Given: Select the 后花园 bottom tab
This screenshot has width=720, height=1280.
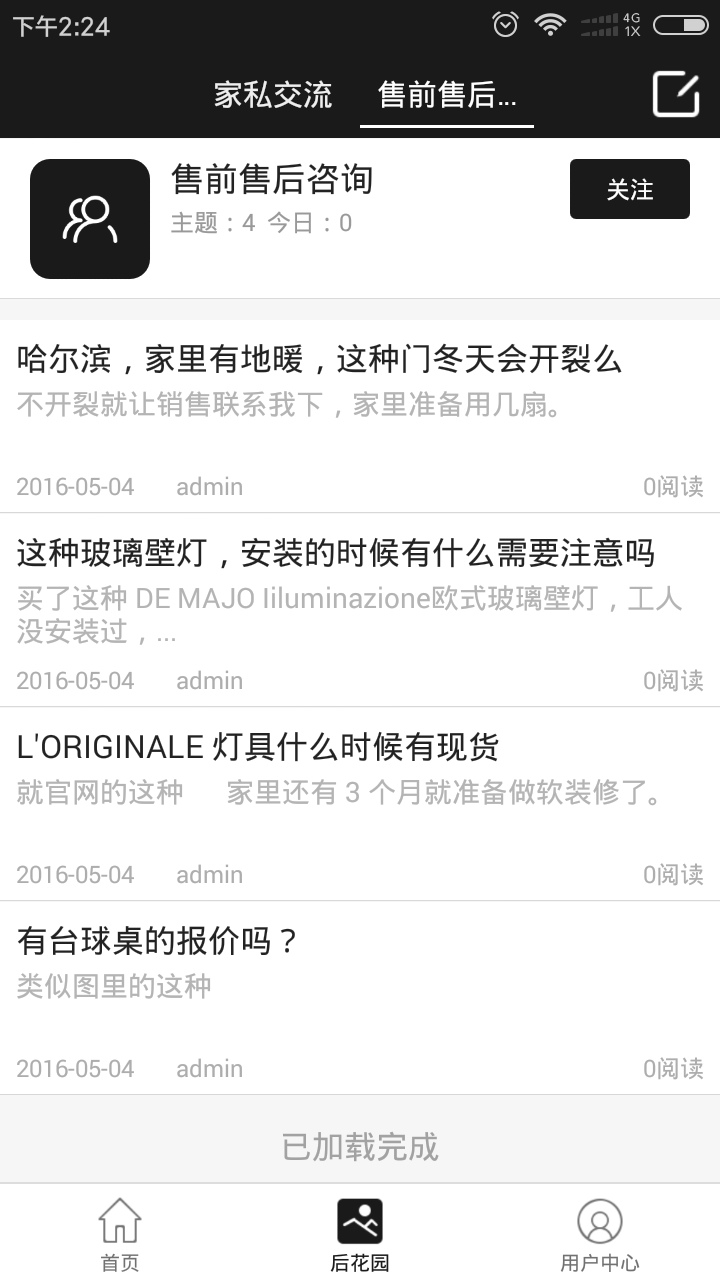Looking at the screenshot, I should [360, 1234].
